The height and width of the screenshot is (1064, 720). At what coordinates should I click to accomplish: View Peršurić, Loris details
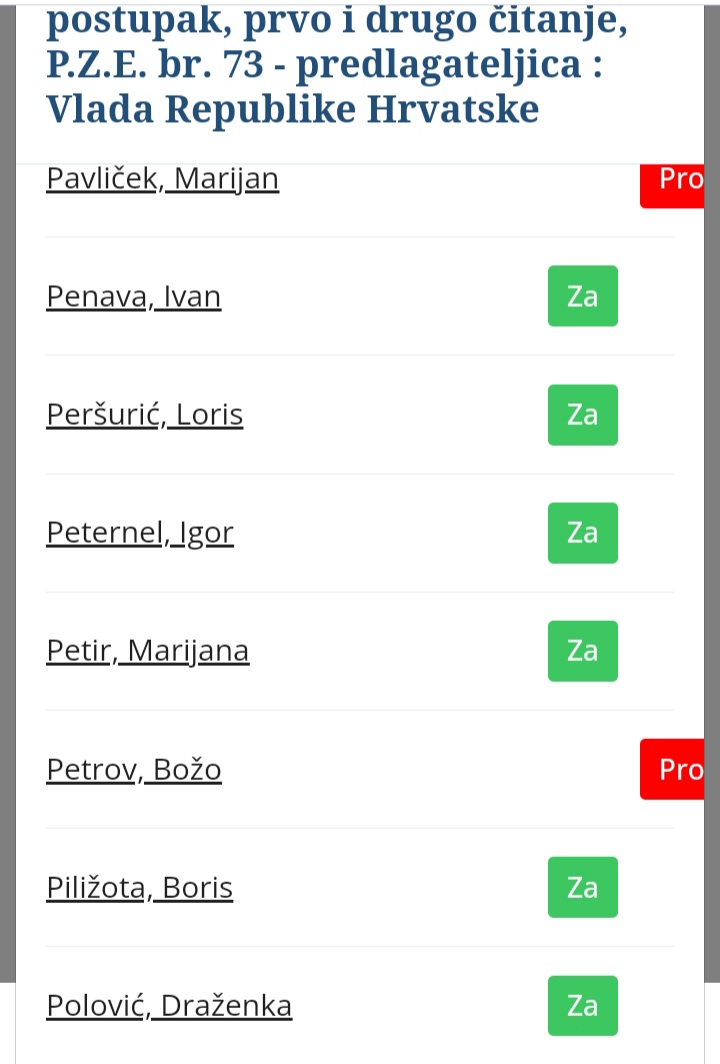144,415
